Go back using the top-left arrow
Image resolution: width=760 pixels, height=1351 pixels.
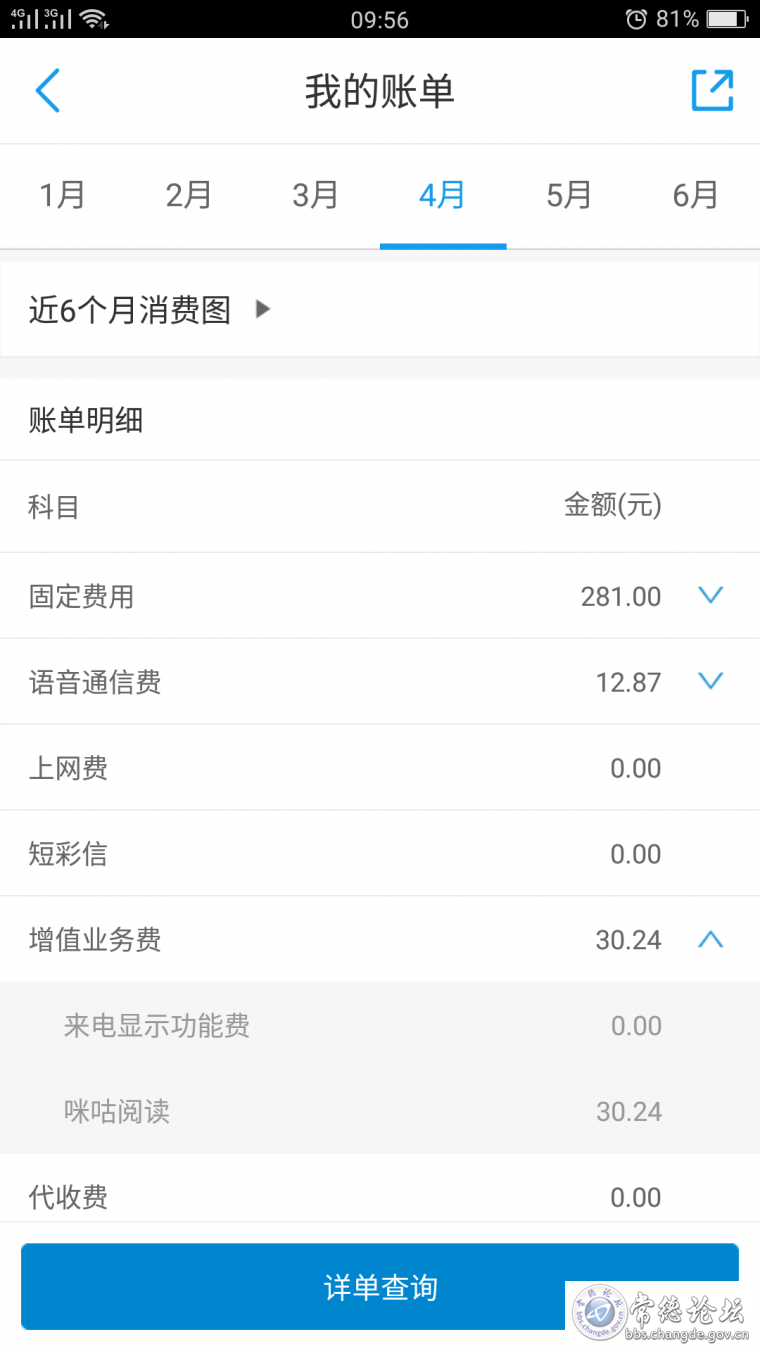coord(47,91)
